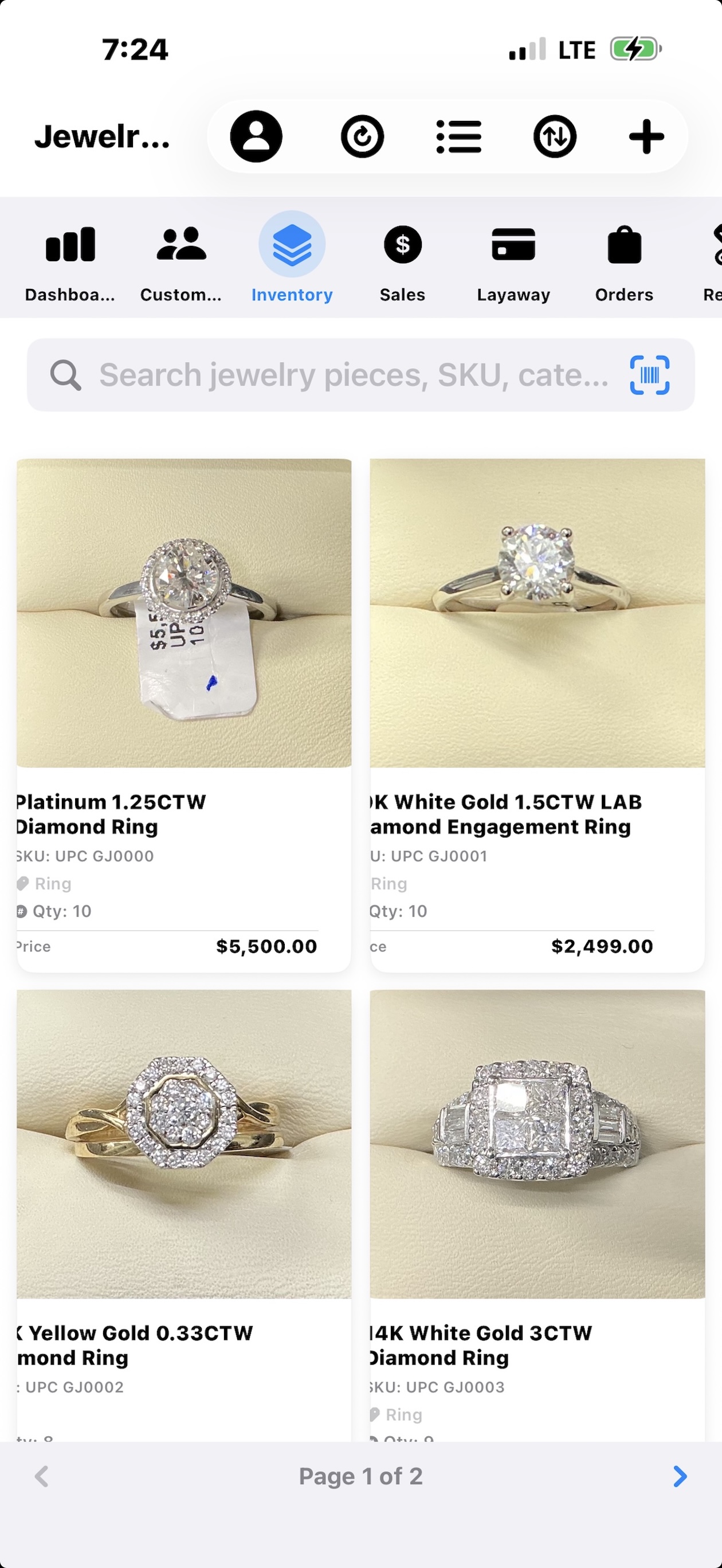The height and width of the screenshot is (1568, 722).
Task: Open the sort options icon
Action: click(x=555, y=136)
